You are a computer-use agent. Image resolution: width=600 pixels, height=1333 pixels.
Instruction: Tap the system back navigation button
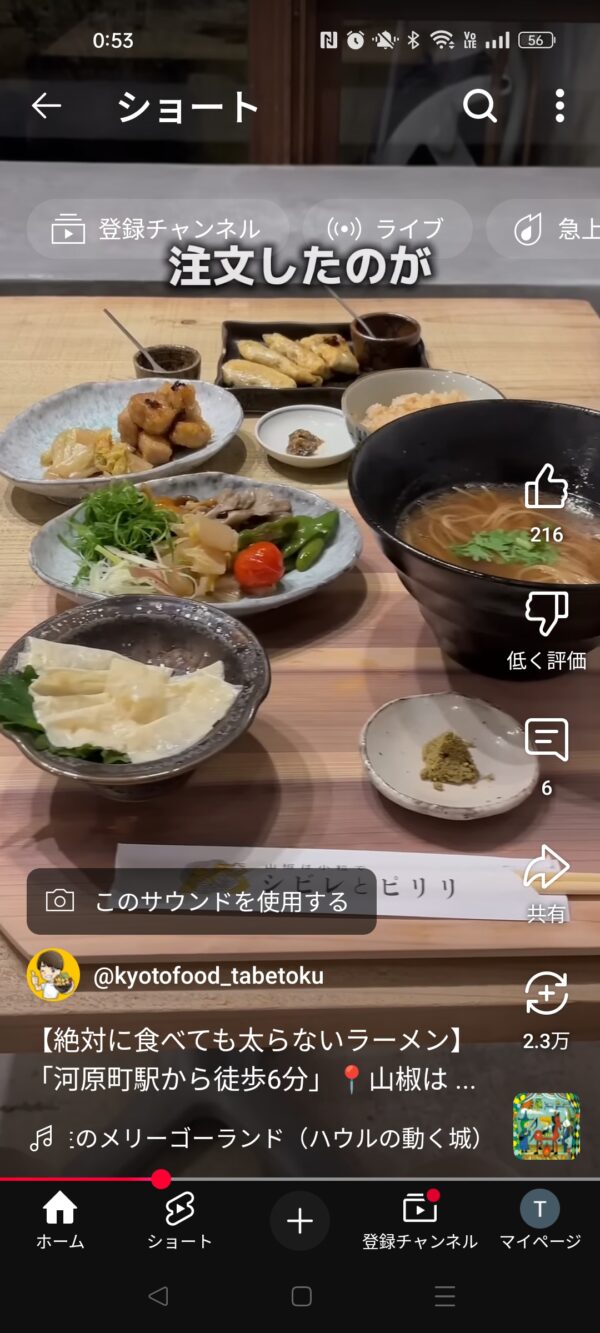(x=157, y=1296)
